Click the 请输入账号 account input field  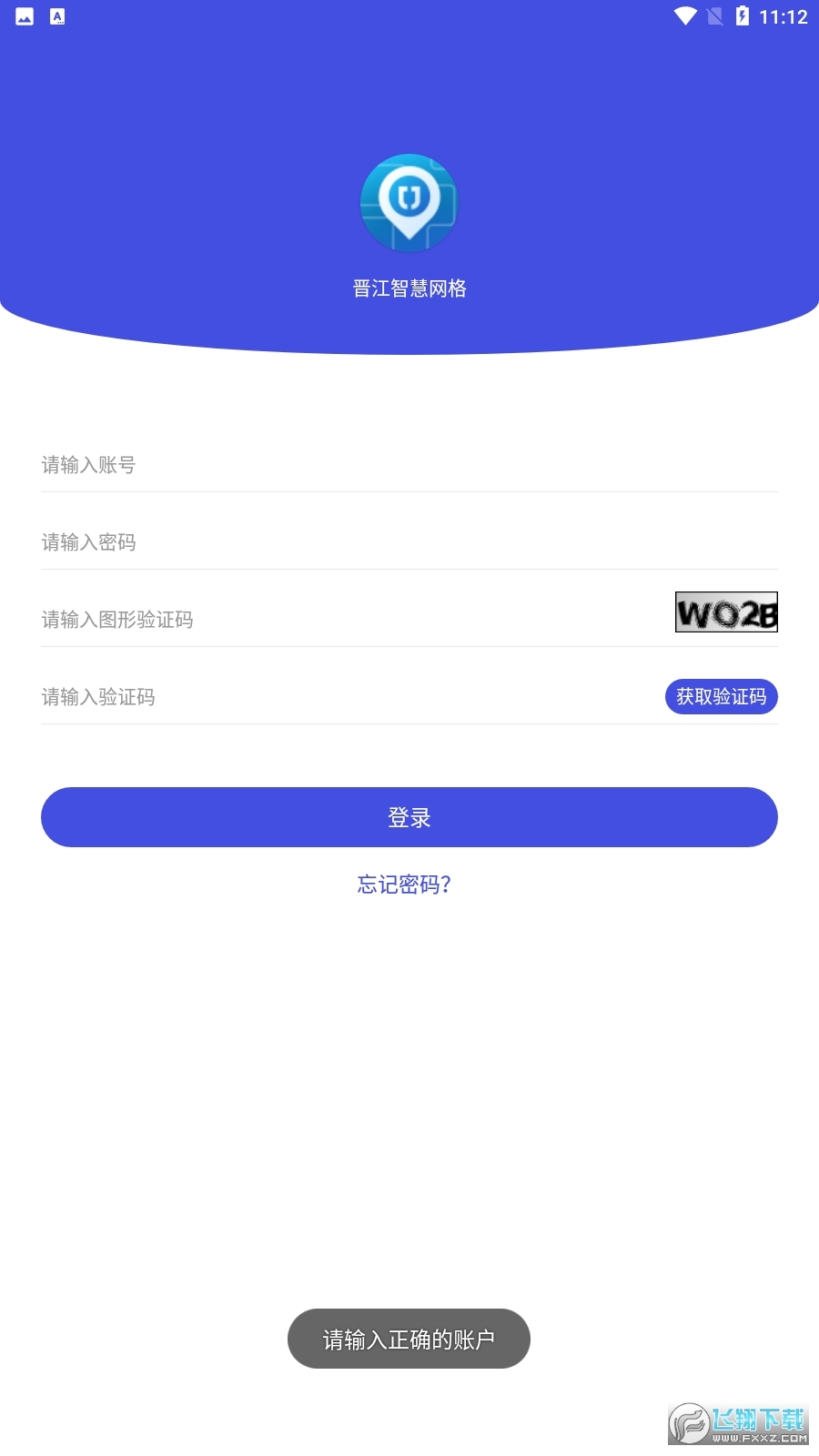(x=273, y=465)
